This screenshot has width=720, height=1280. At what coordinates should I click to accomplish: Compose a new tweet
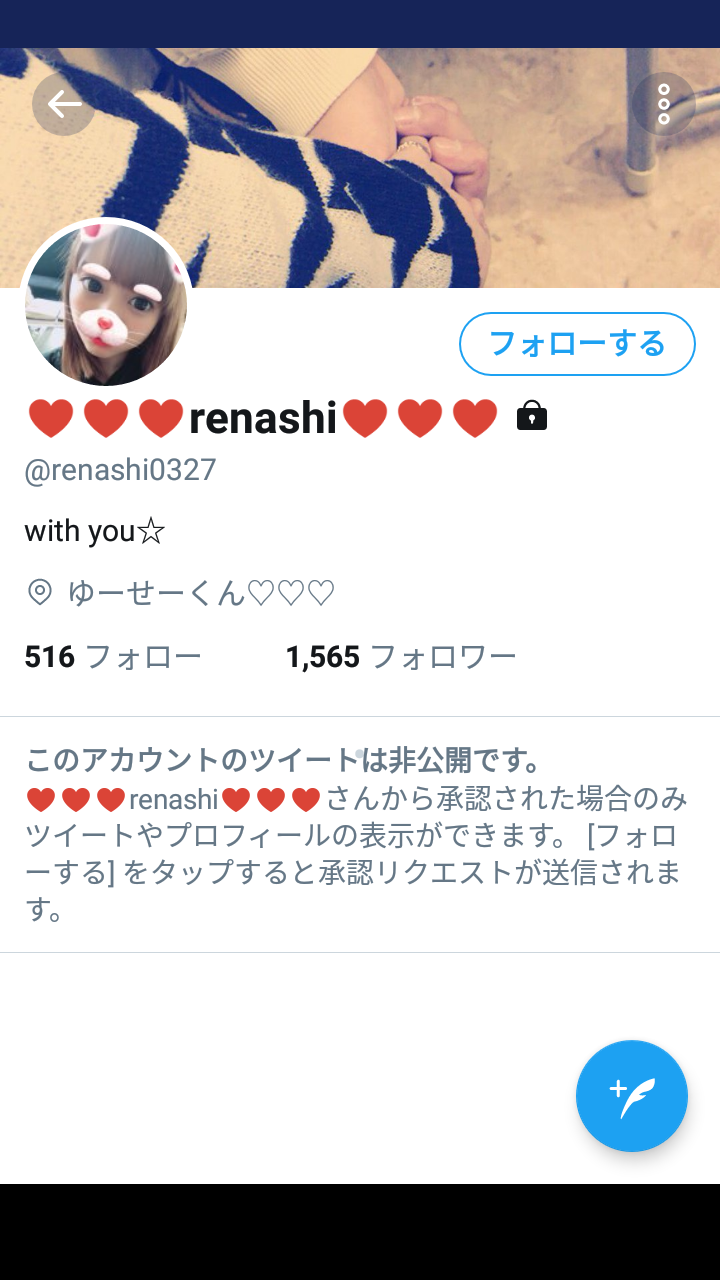631,1096
